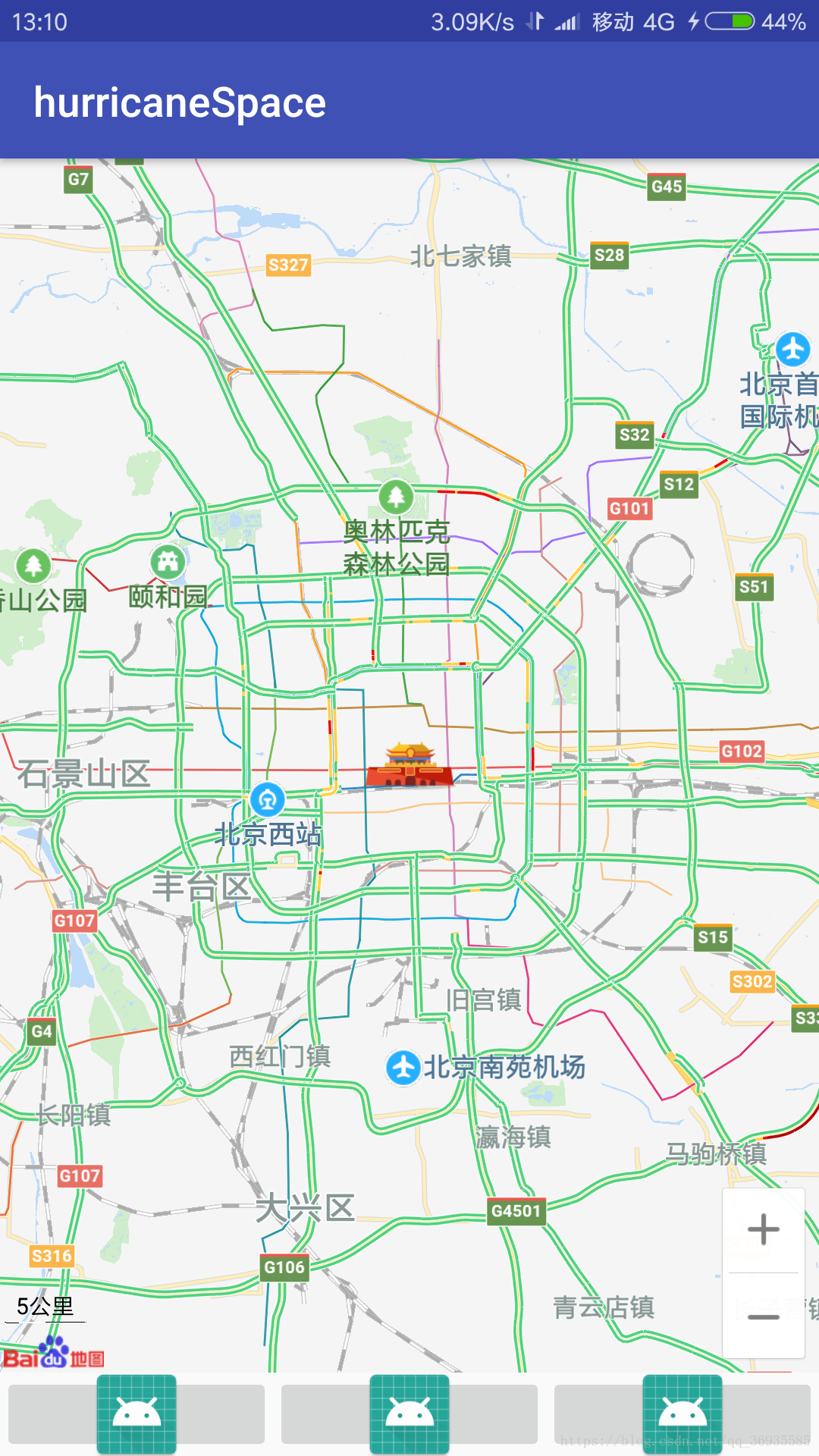Zoom out the map with minus
This screenshot has width=819, height=1456.
pyautogui.click(x=763, y=1316)
